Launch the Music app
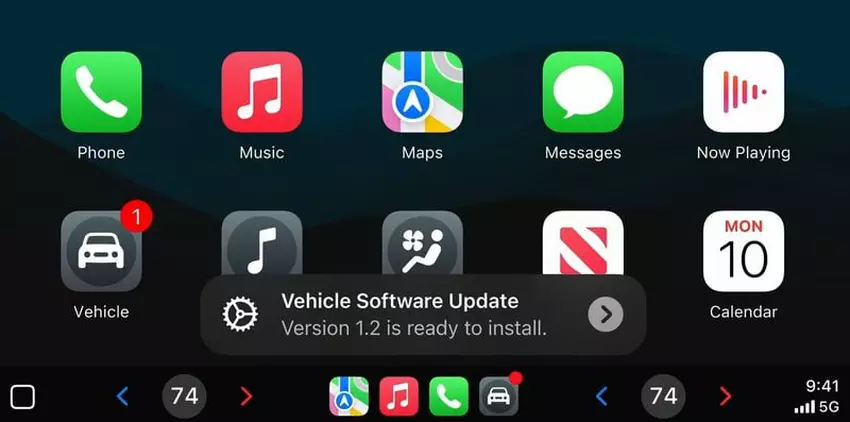Image resolution: width=850 pixels, height=422 pixels. (x=262, y=92)
